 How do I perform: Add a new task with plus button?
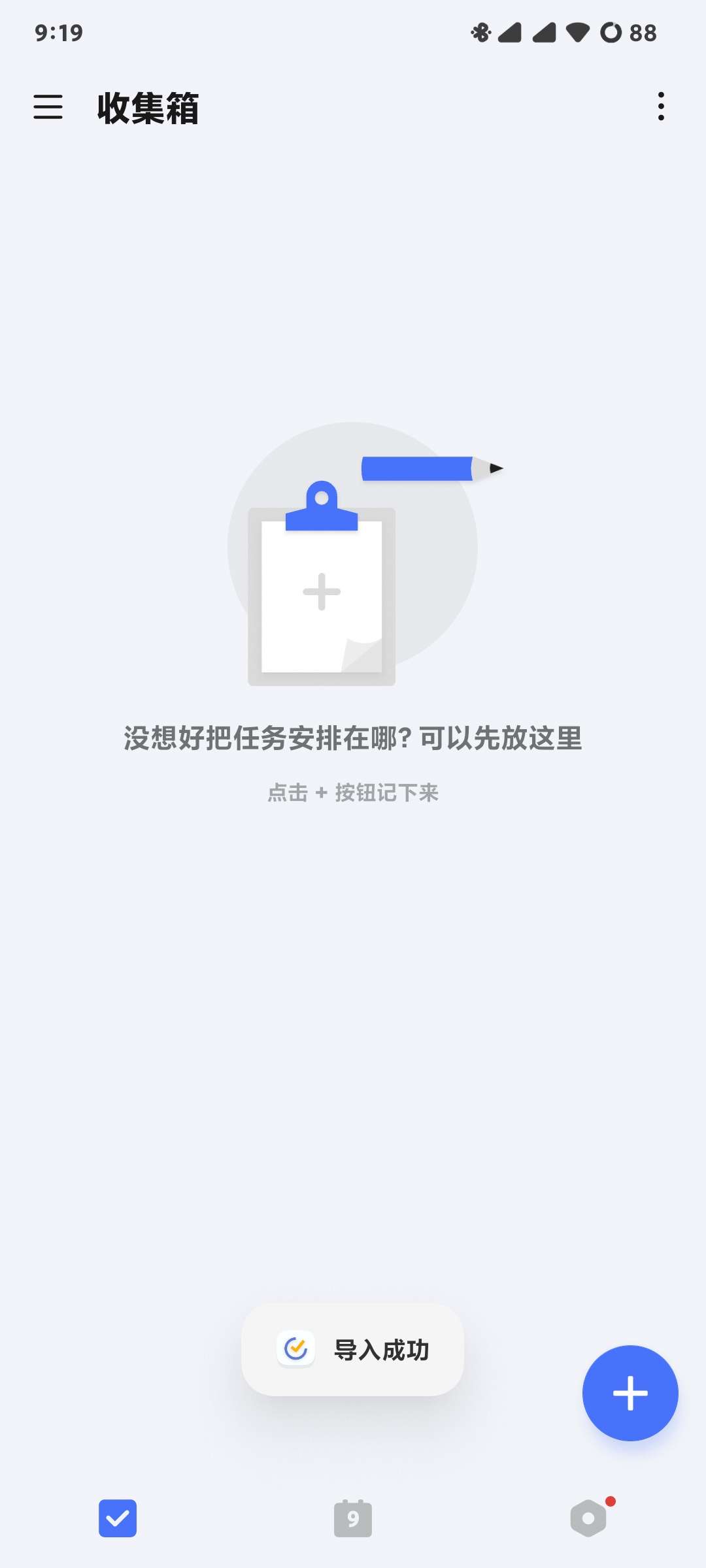pos(630,1392)
